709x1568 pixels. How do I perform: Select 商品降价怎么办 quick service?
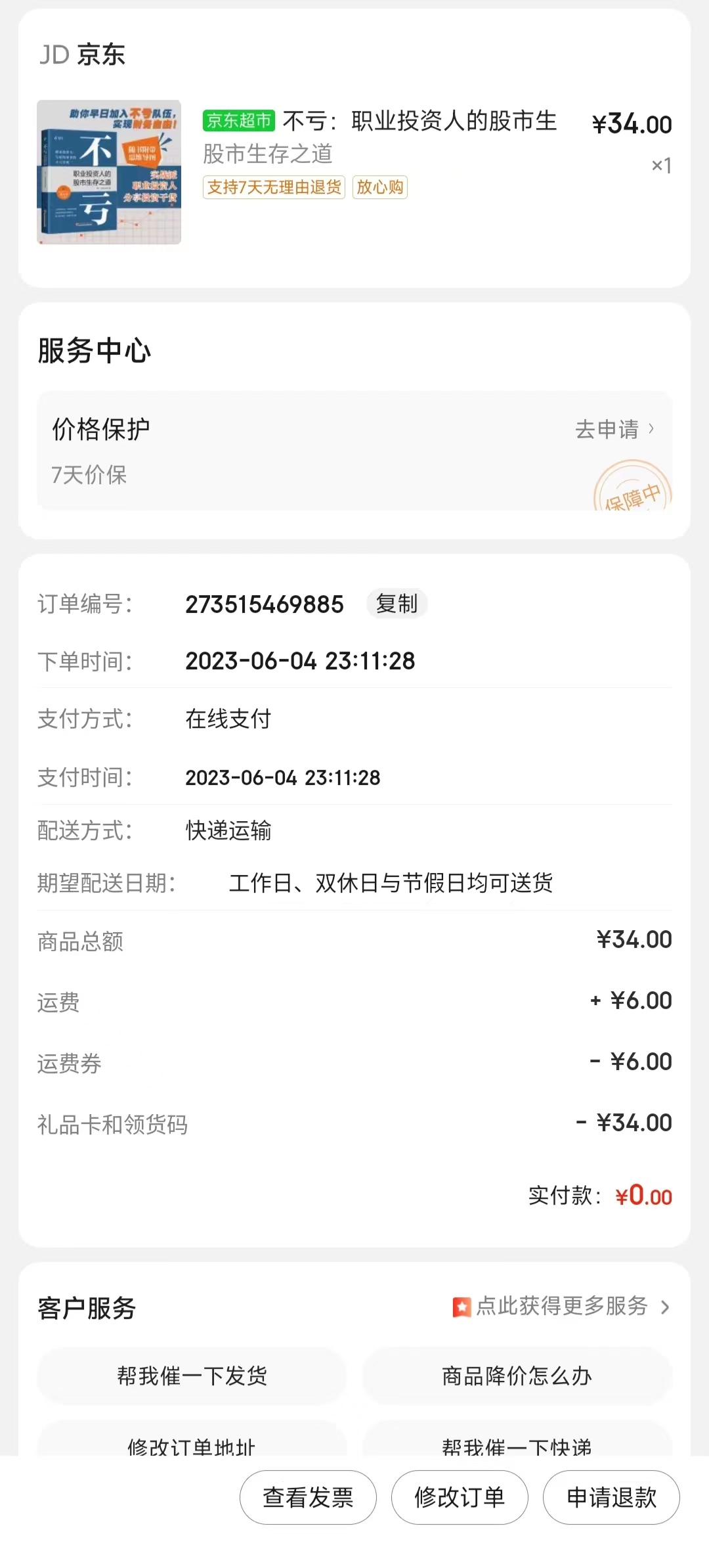click(x=517, y=1375)
